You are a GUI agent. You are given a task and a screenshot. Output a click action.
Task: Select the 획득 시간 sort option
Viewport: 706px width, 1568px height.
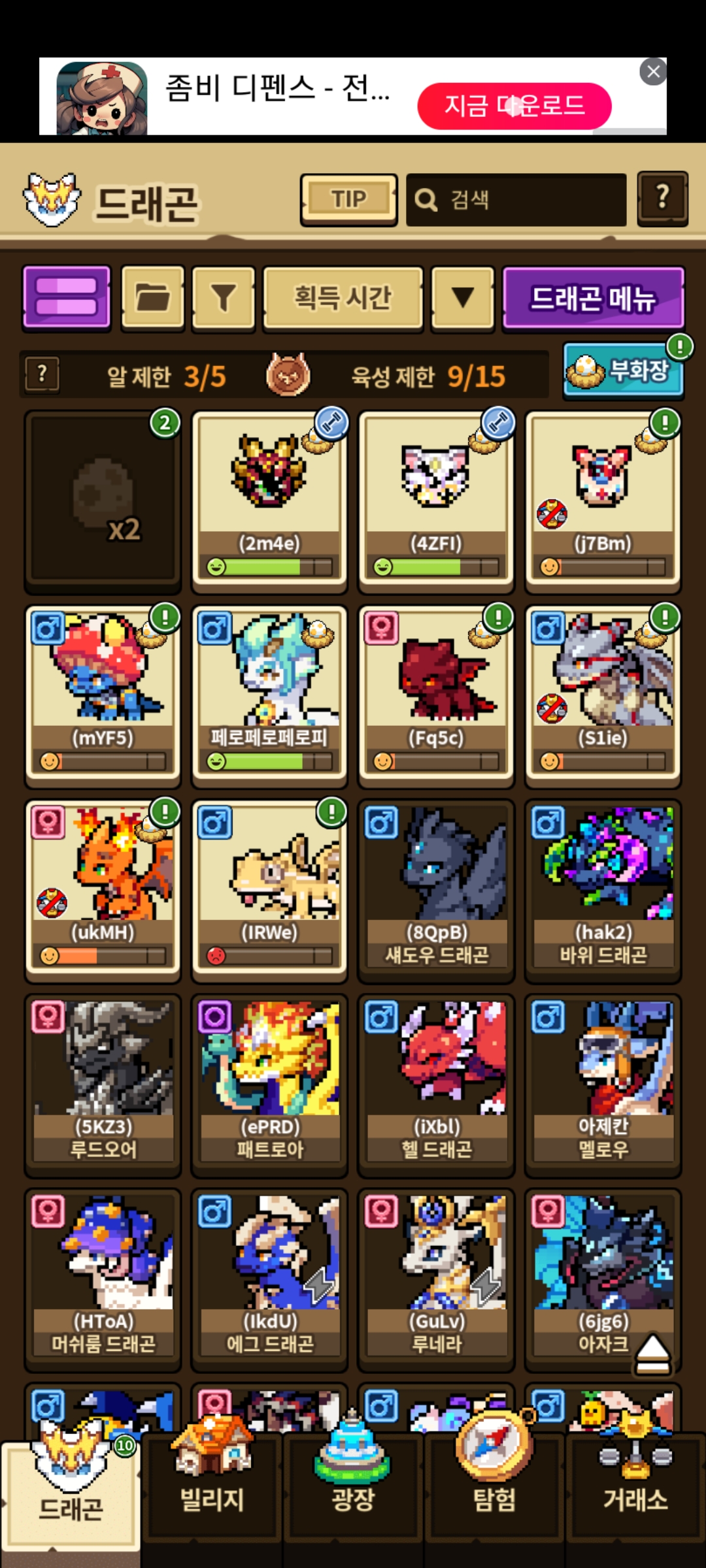pos(343,297)
